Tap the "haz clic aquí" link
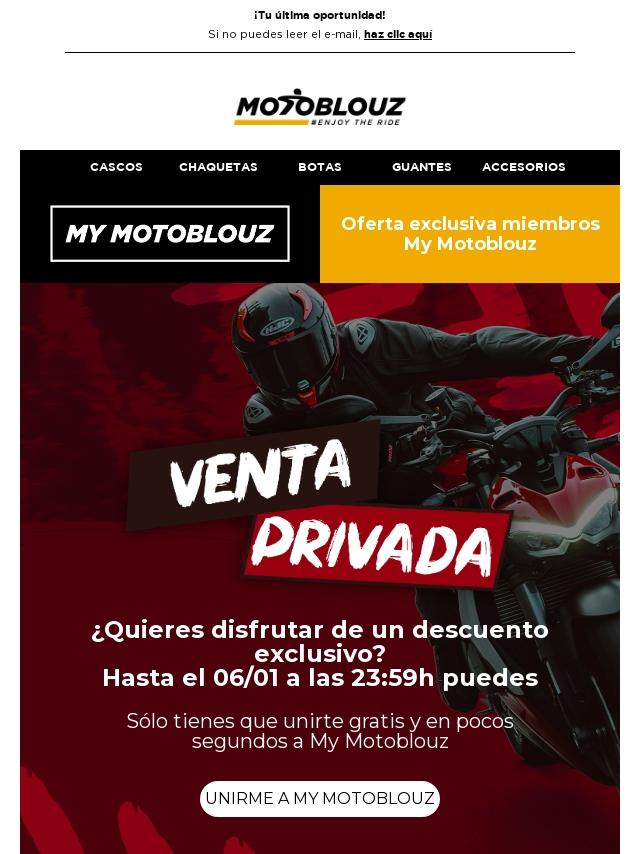 point(398,34)
